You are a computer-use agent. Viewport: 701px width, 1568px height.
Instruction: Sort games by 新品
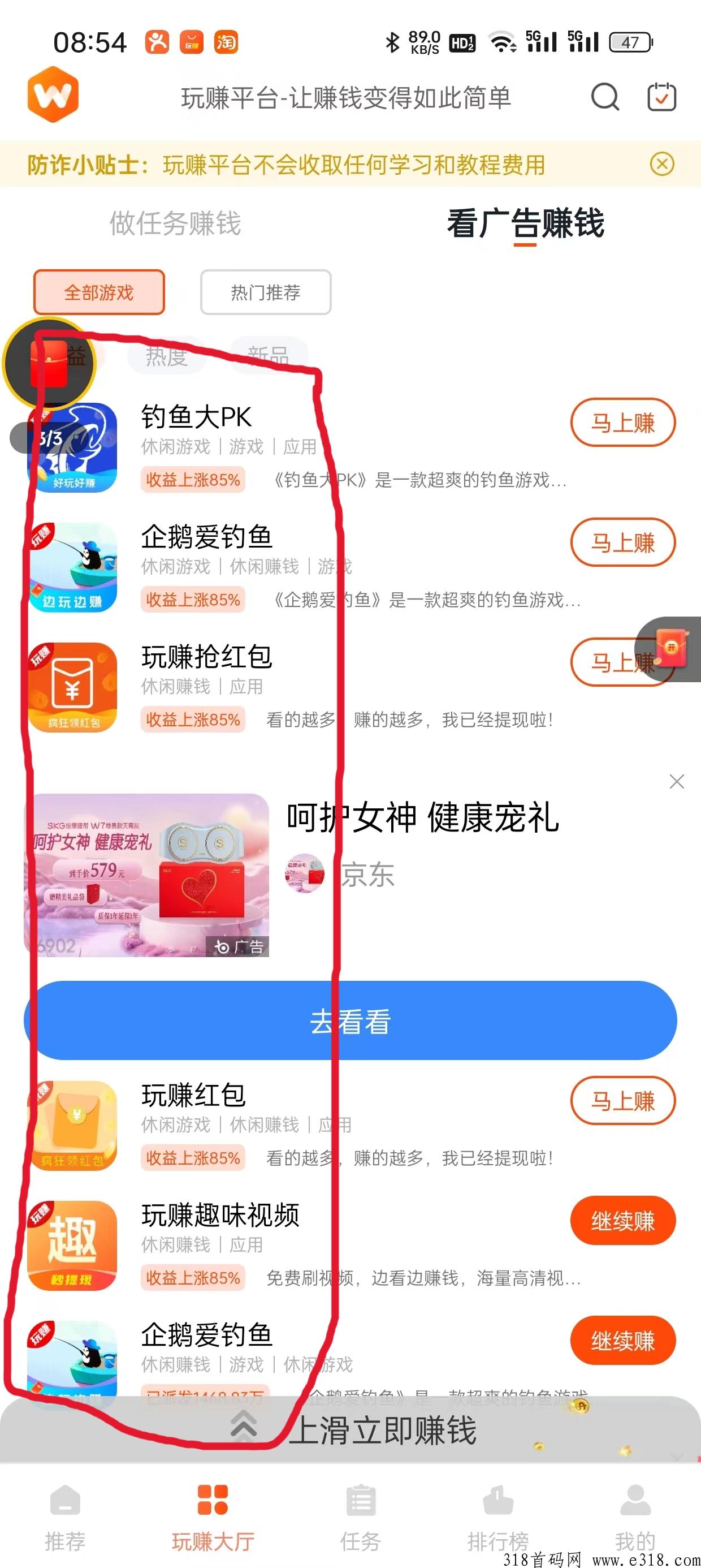pyautogui.click(x=269, y=355)
